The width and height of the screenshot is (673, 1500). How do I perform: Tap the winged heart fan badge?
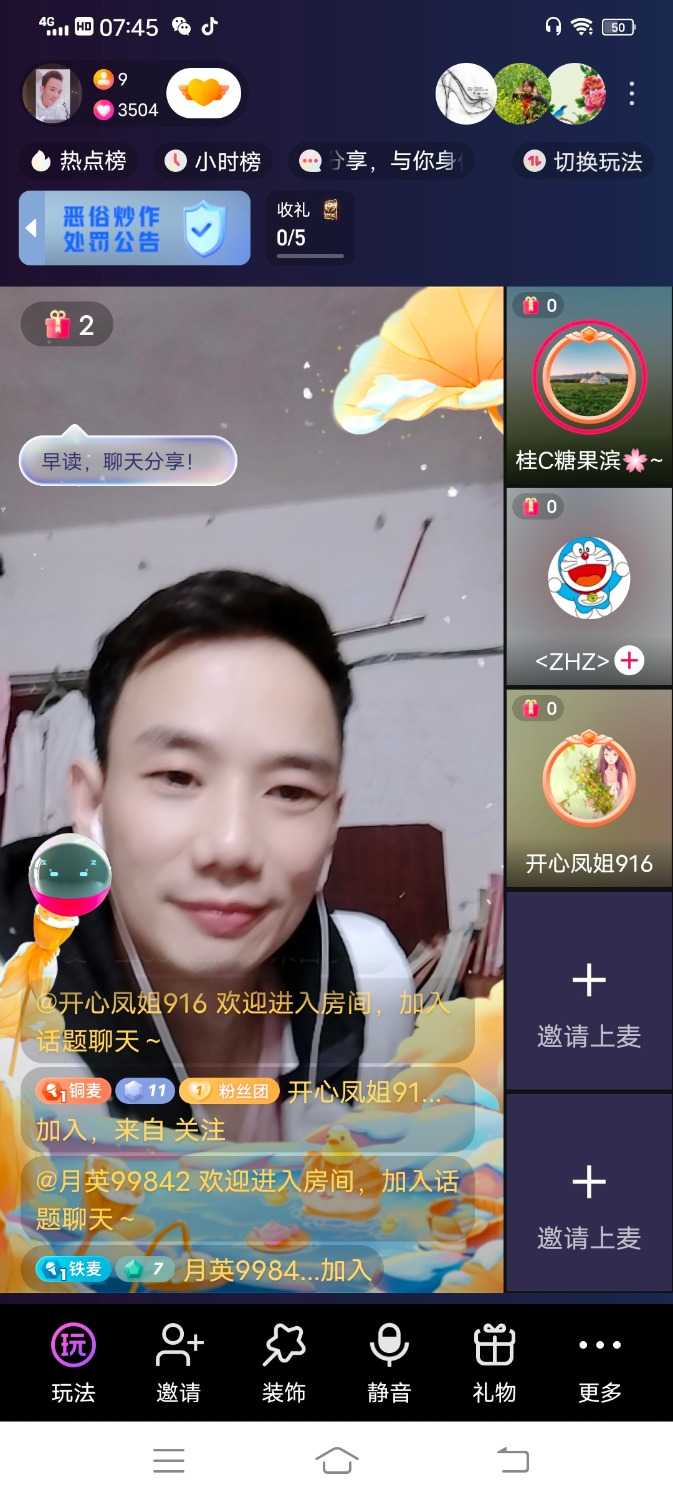click(x=204, y=94)
